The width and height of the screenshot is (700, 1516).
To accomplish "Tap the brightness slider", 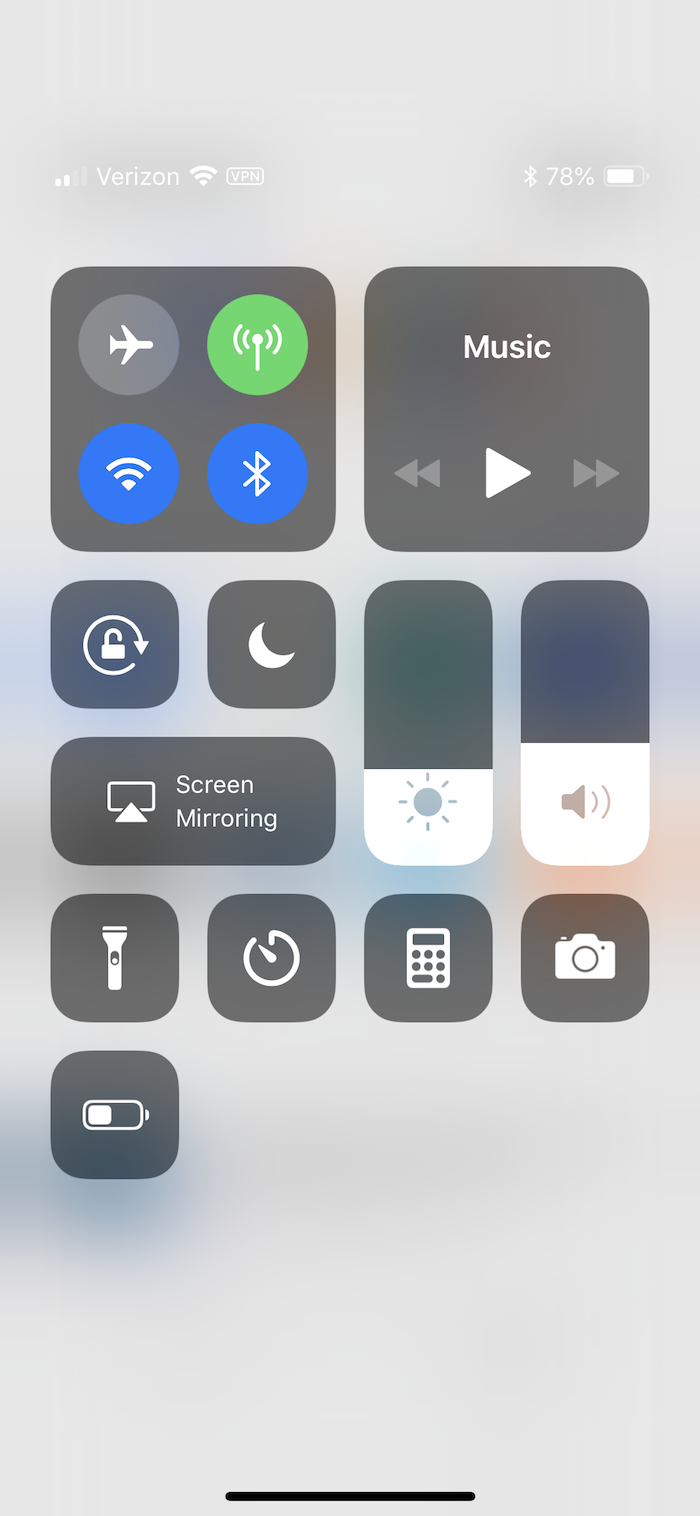I will pos(428,722).
